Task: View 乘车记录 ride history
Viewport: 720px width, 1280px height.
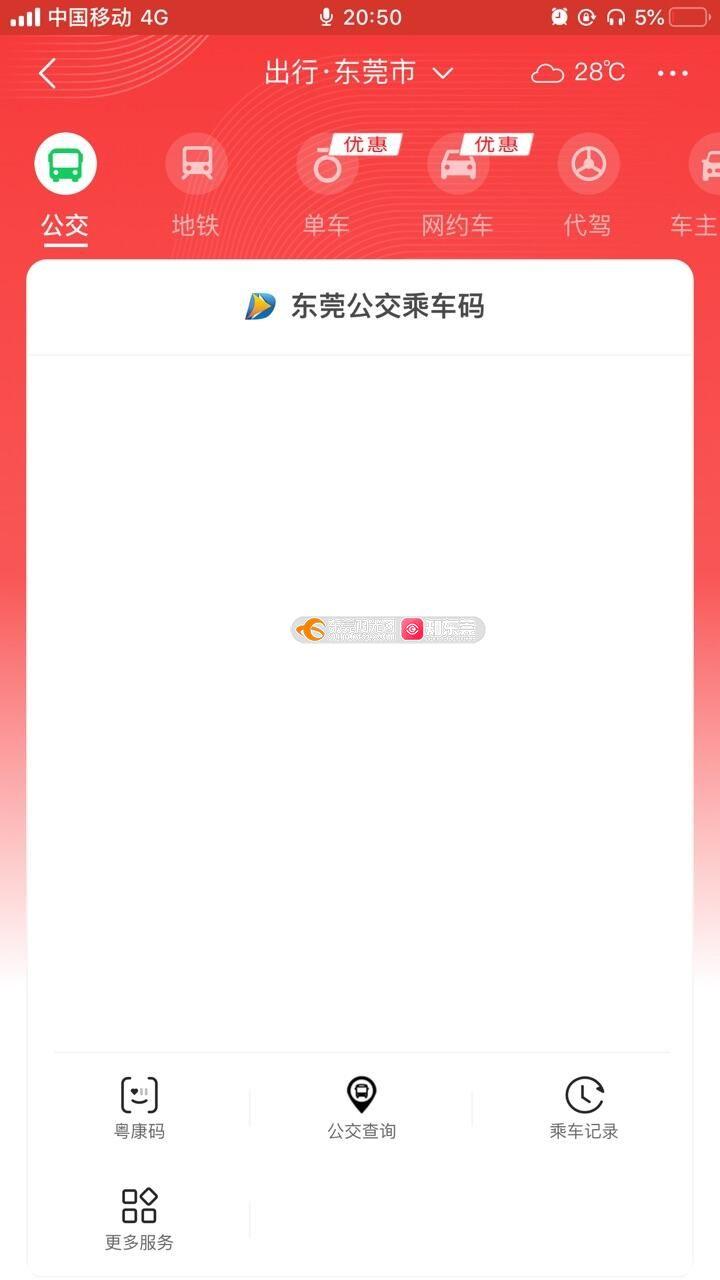Action: pos(584,1108)
